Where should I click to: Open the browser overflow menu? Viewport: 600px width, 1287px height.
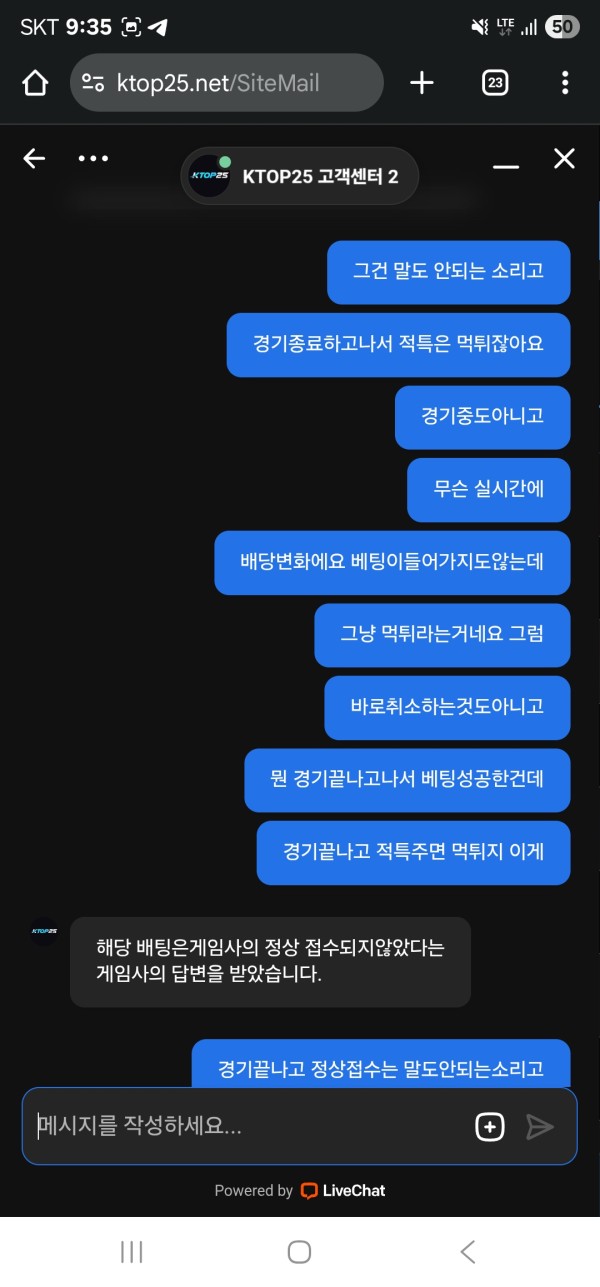565,83
